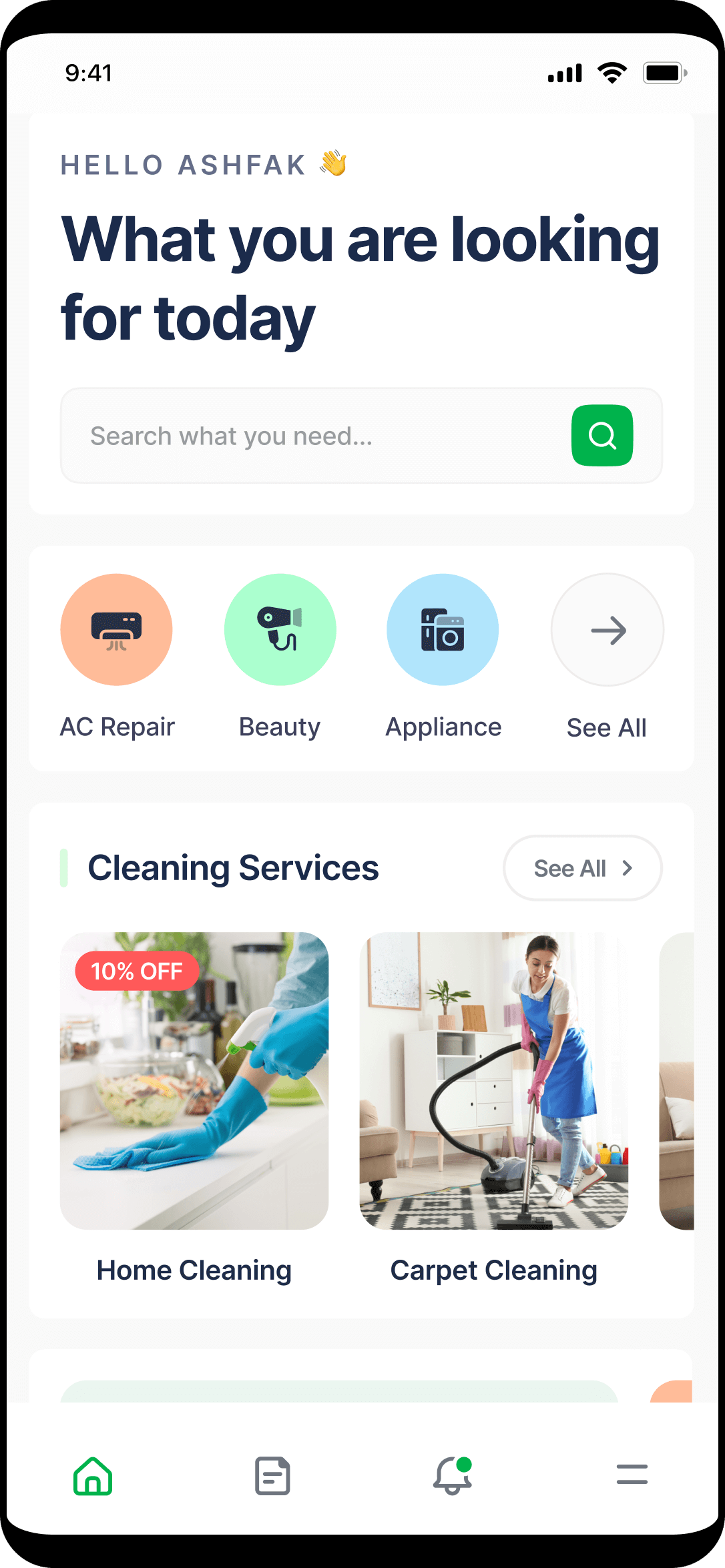See all service categories via arrow
725x1568 pixels.
pyautogui.click(x=608, y=630)
